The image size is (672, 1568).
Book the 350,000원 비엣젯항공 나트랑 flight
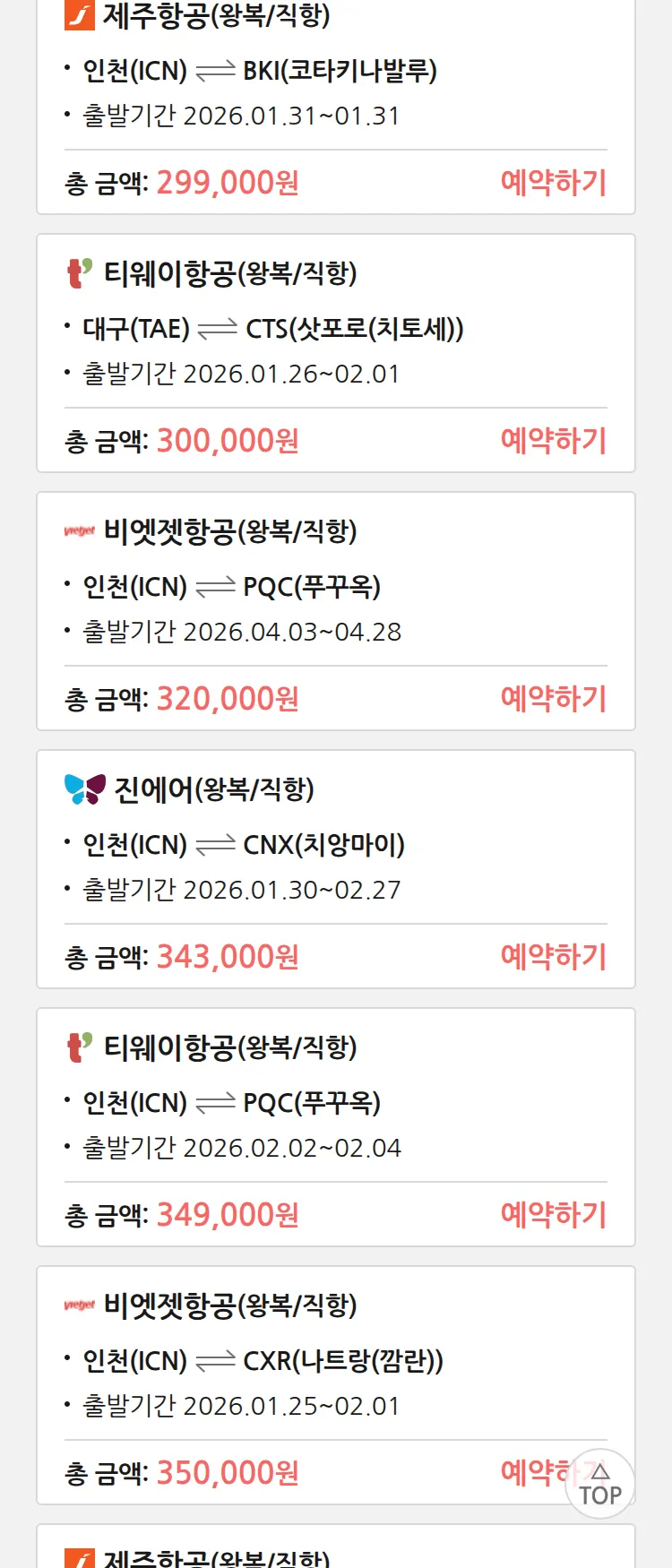pos(534,1471)
